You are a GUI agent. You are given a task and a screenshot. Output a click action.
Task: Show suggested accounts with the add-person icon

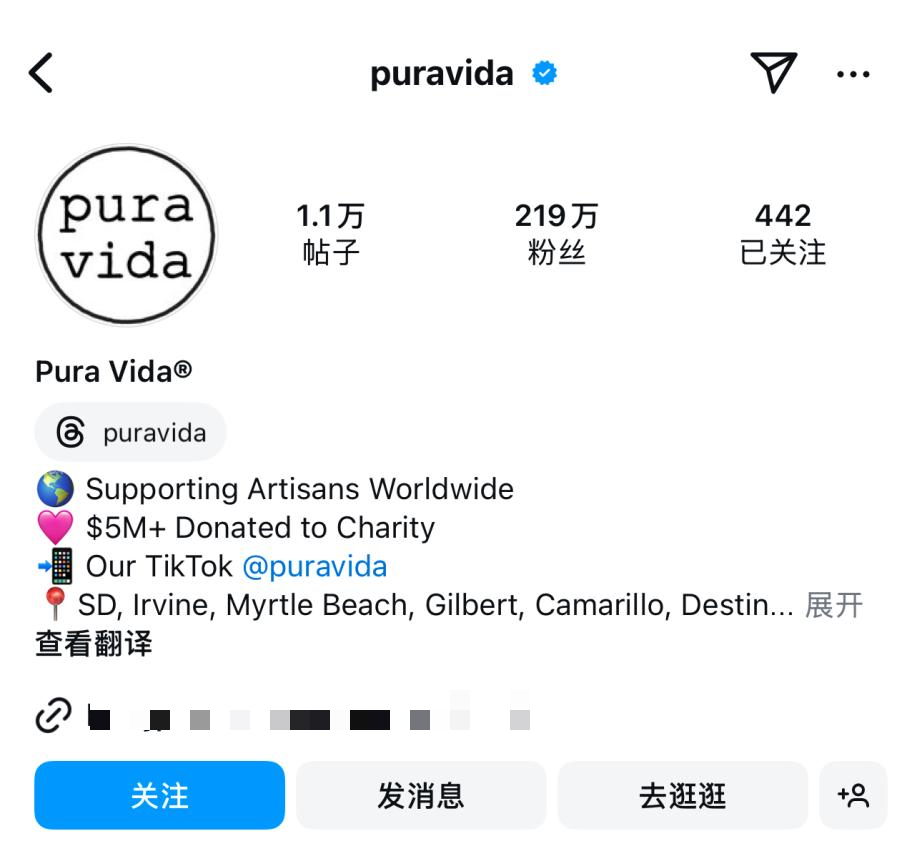click(x=853, y=796)
